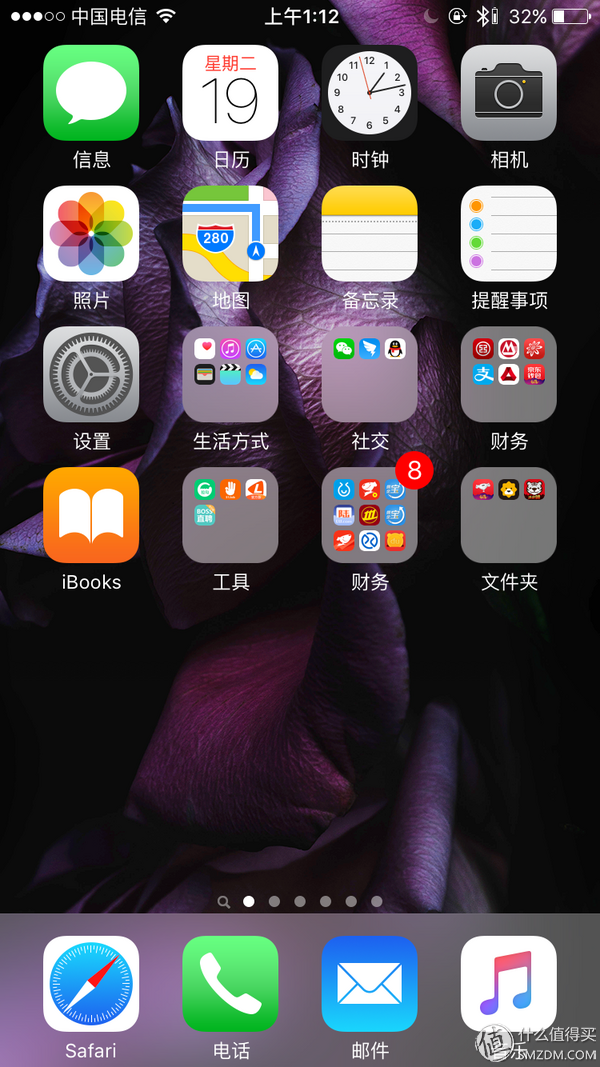The width and height of the screenshot is (600, 1067).
Task: Launch Safari from the dock
Action: click(91, 984)
